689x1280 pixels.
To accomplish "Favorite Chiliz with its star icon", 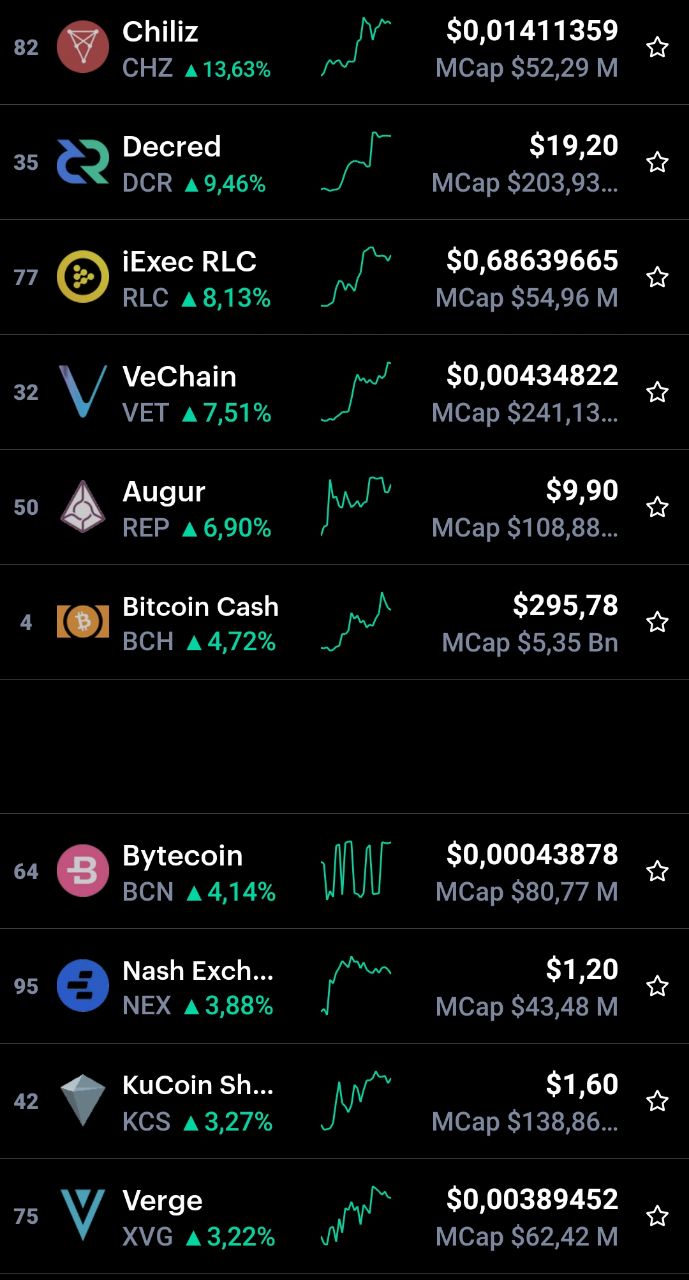I will pos(657,47).
